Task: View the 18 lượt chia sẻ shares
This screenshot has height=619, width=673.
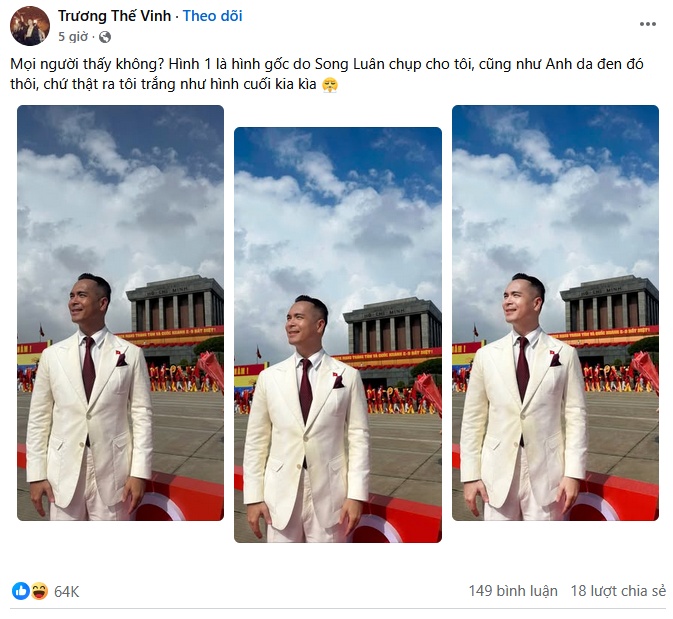Action: pos(617,591)
